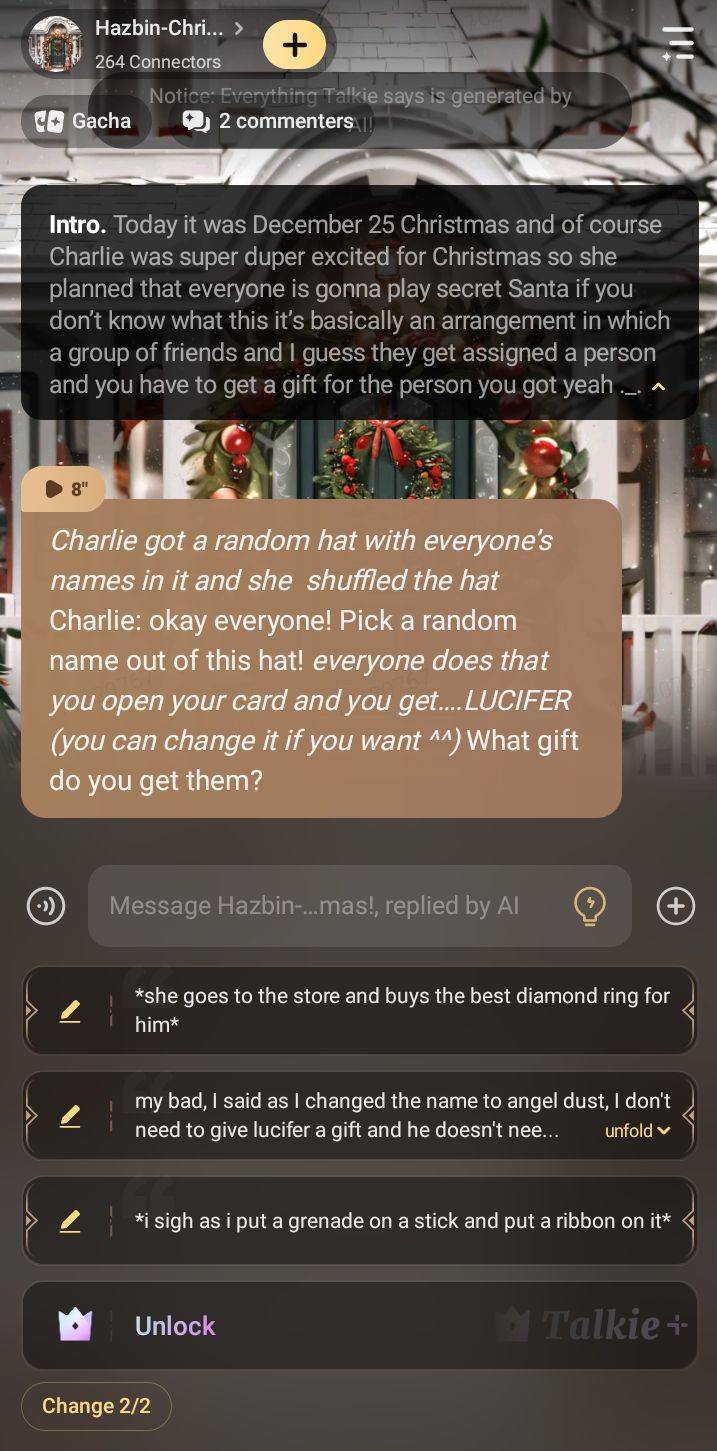
Task: Collapse the Intro text with the caret
Action: (658, 388)
